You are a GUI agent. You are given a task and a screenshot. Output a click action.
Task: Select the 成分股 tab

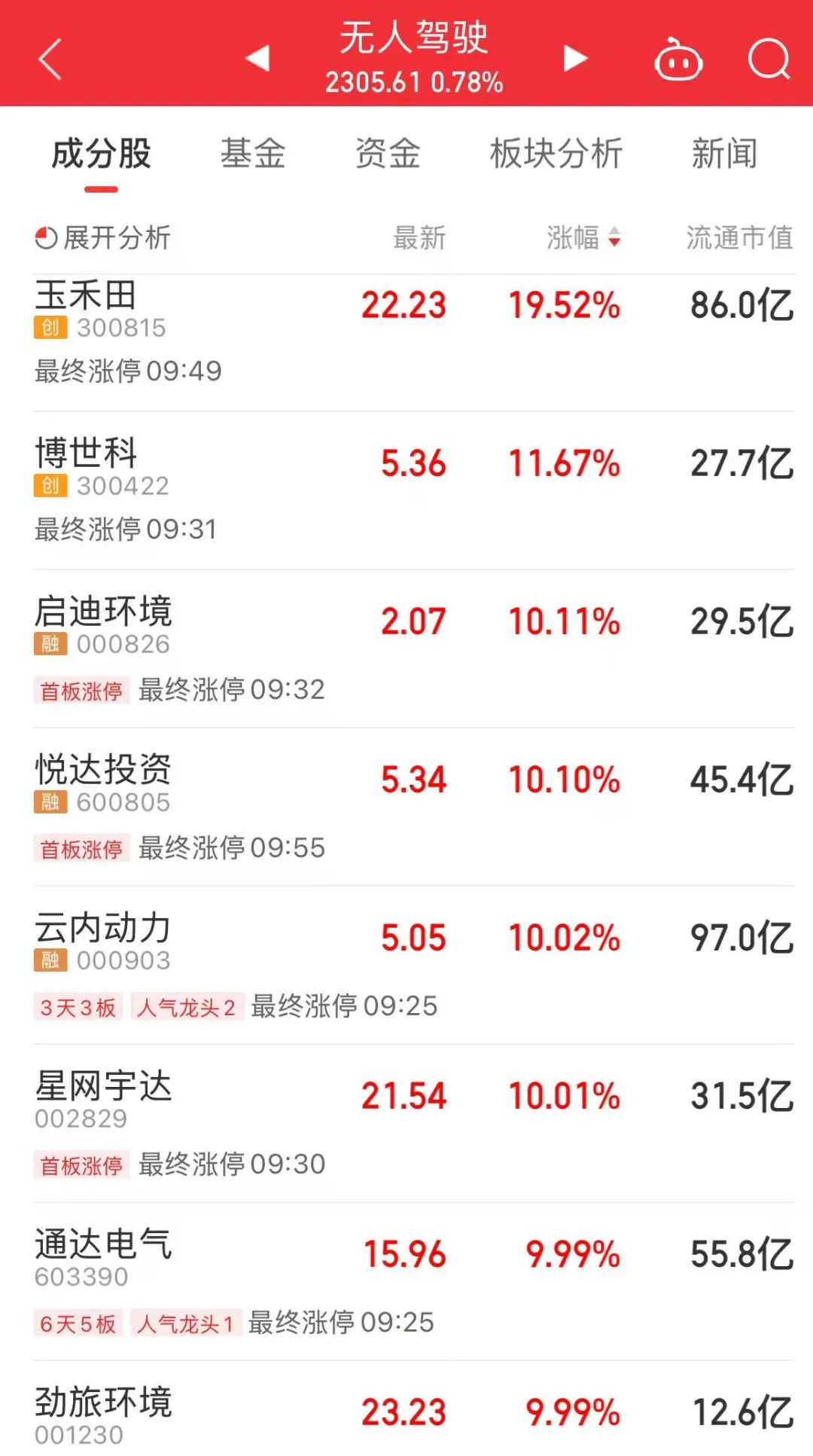tap(101, 154)
